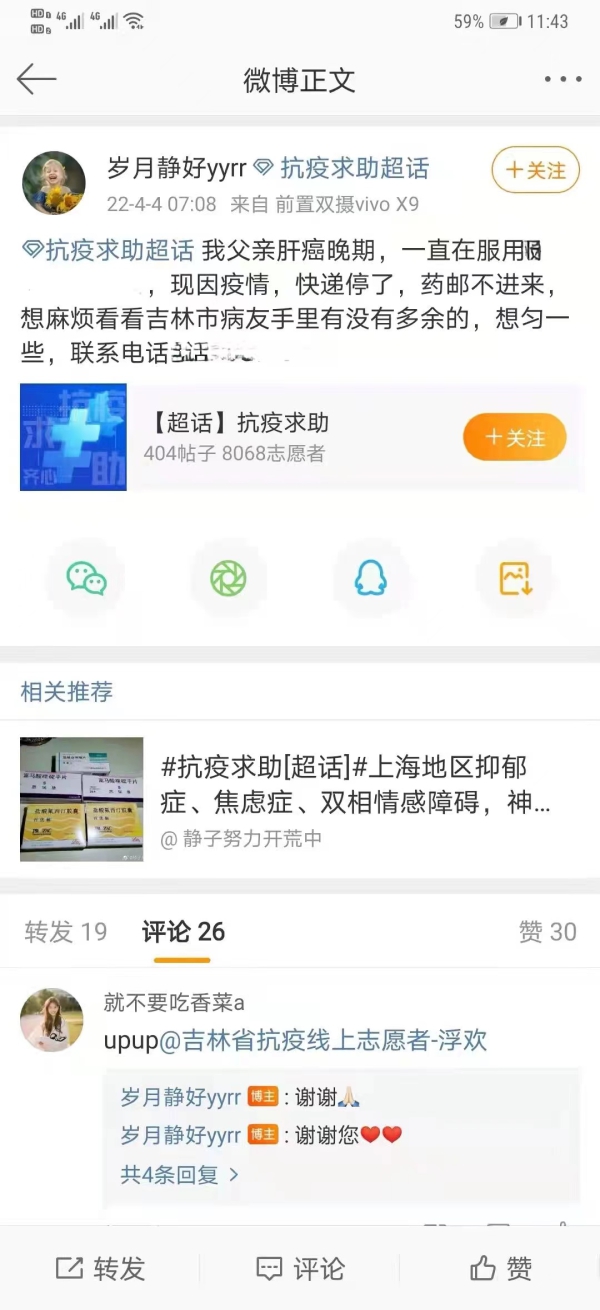The width and height of the screenshot is (600, 1310).
Task: Open the 抗疫求助超话 link beside the username
Action: (x=354, y=169)
